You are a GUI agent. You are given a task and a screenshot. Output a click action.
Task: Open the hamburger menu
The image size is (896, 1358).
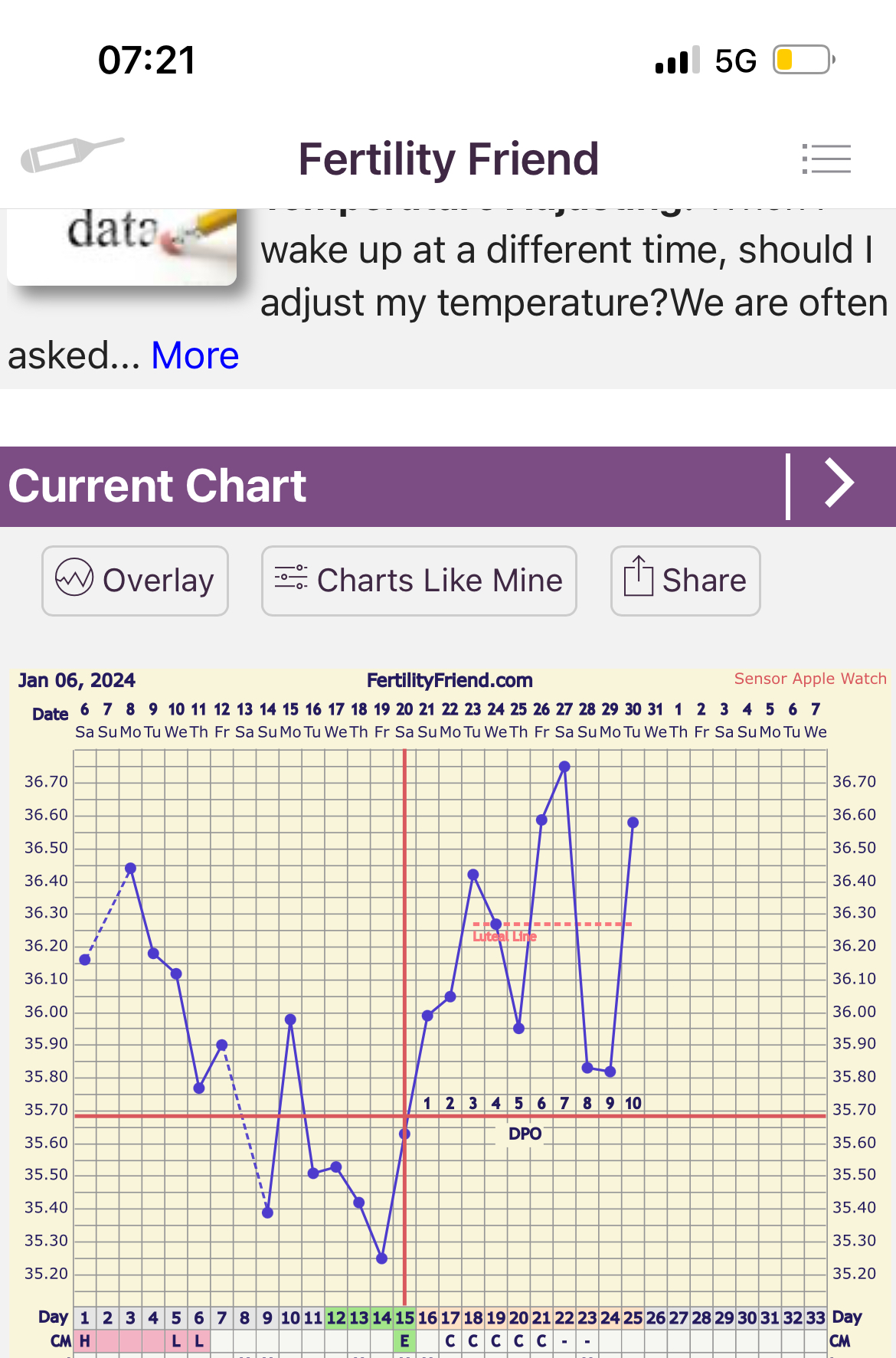pos(826,159)
